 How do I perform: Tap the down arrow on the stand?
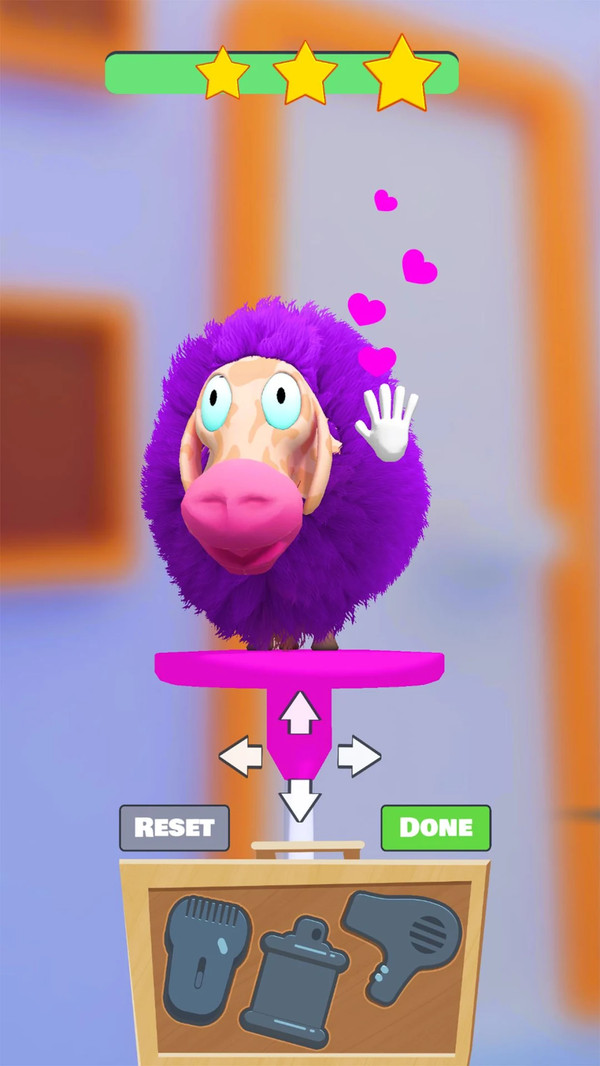point(299,799)
